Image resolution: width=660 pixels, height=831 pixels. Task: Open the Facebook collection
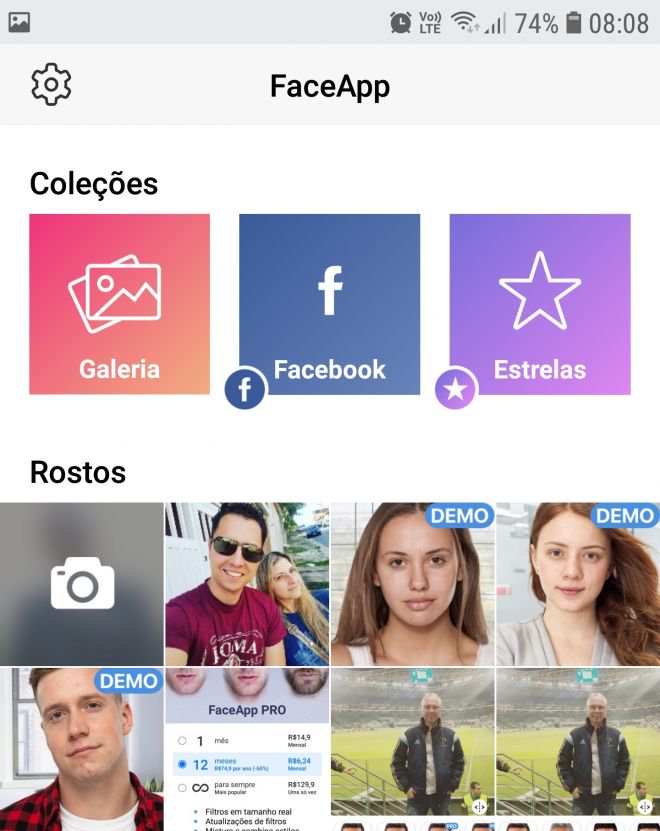pos(329,304)
